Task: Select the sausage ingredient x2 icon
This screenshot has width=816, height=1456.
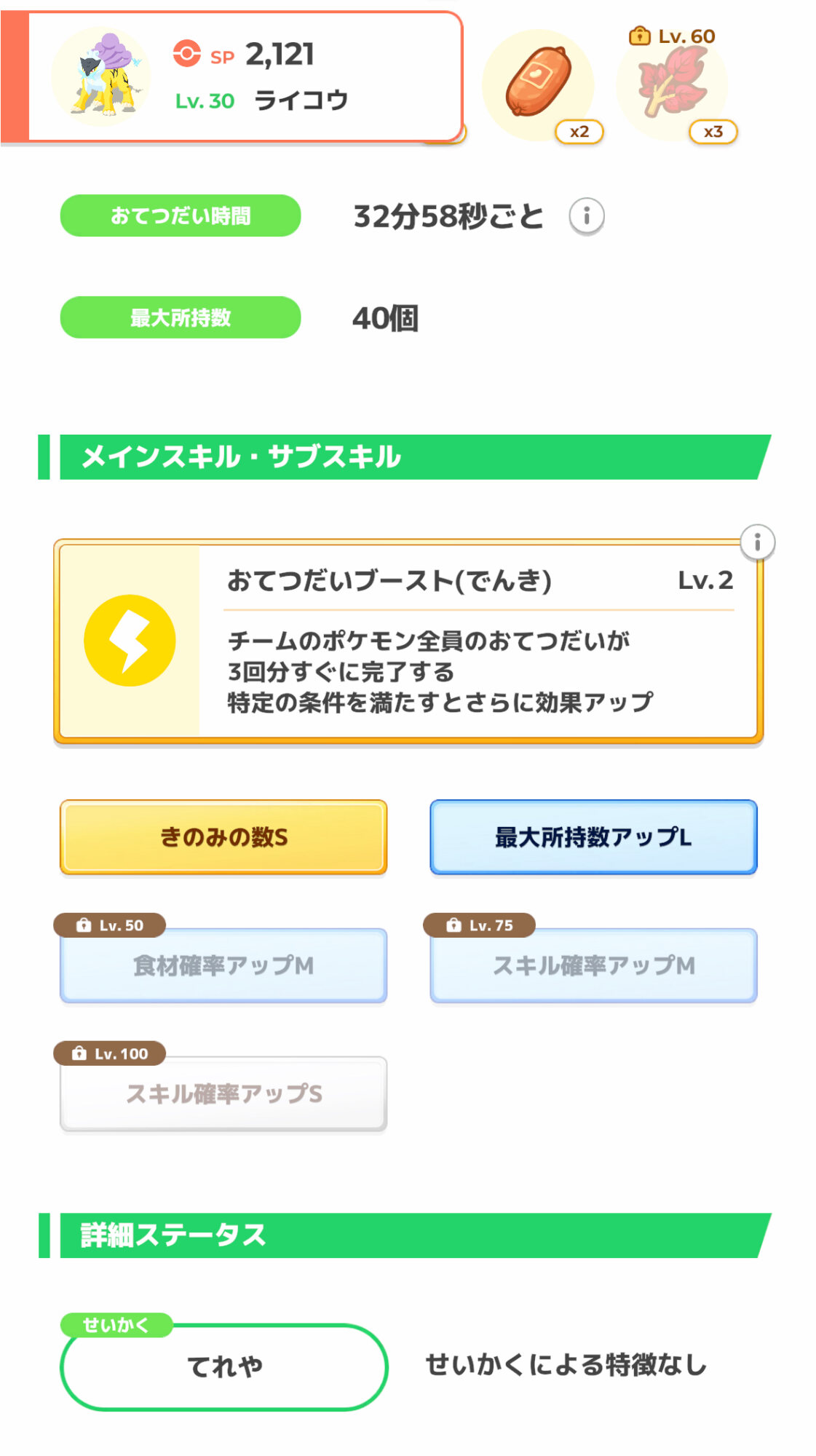Action: 539,85
